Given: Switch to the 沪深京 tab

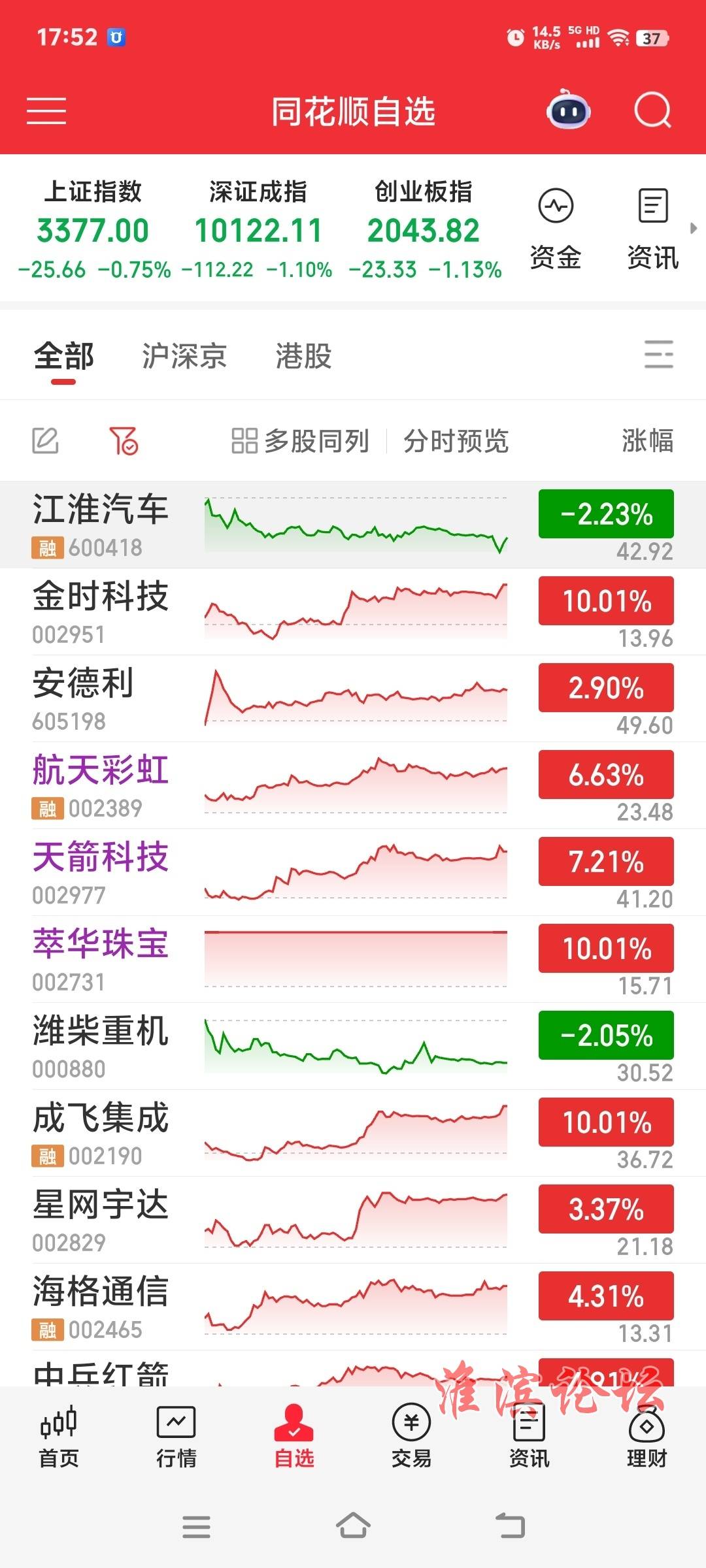Looking at the screenshot, I should (184, 357).
